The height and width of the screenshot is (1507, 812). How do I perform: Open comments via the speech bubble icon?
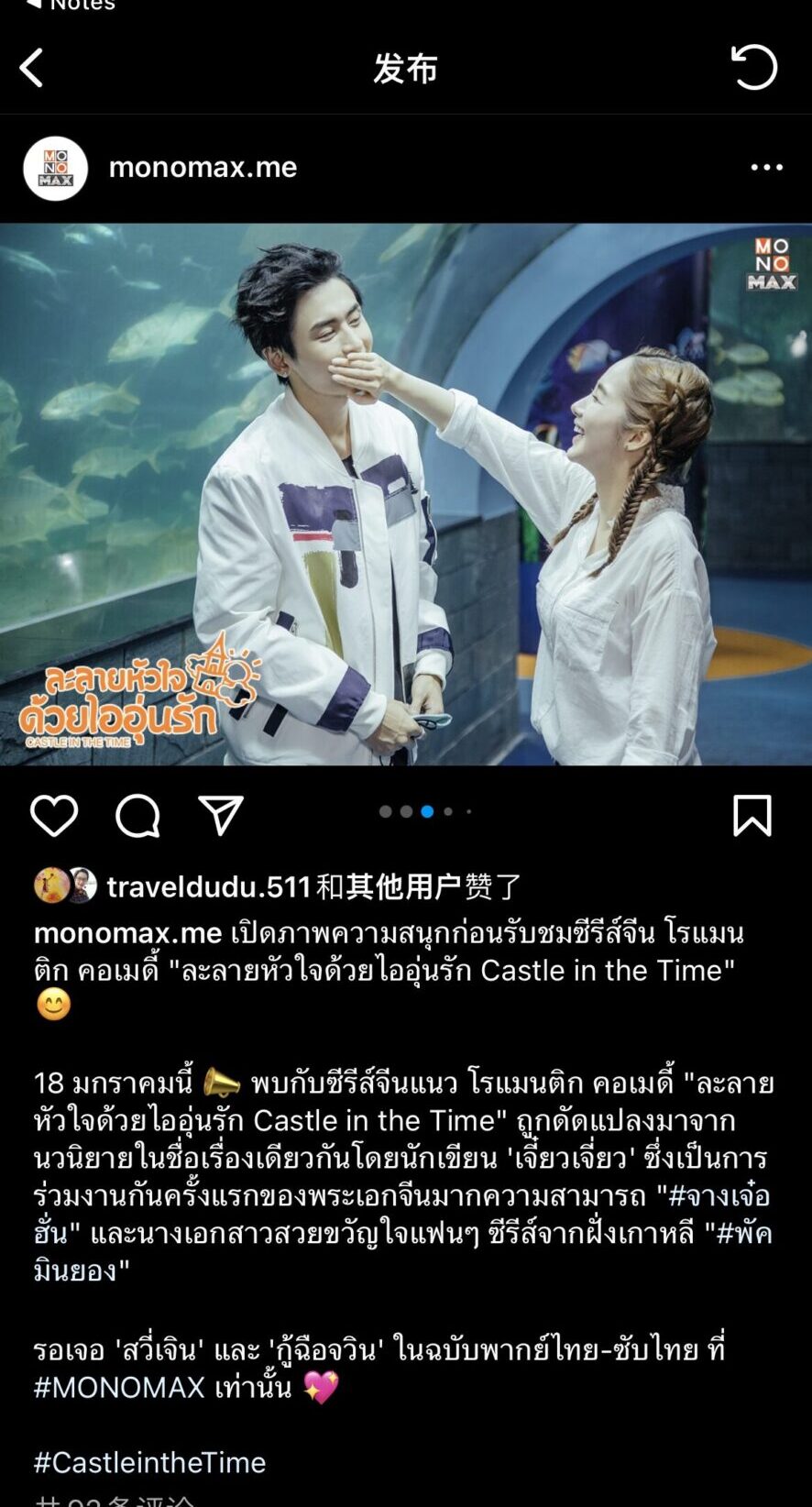tap(137, 815)
